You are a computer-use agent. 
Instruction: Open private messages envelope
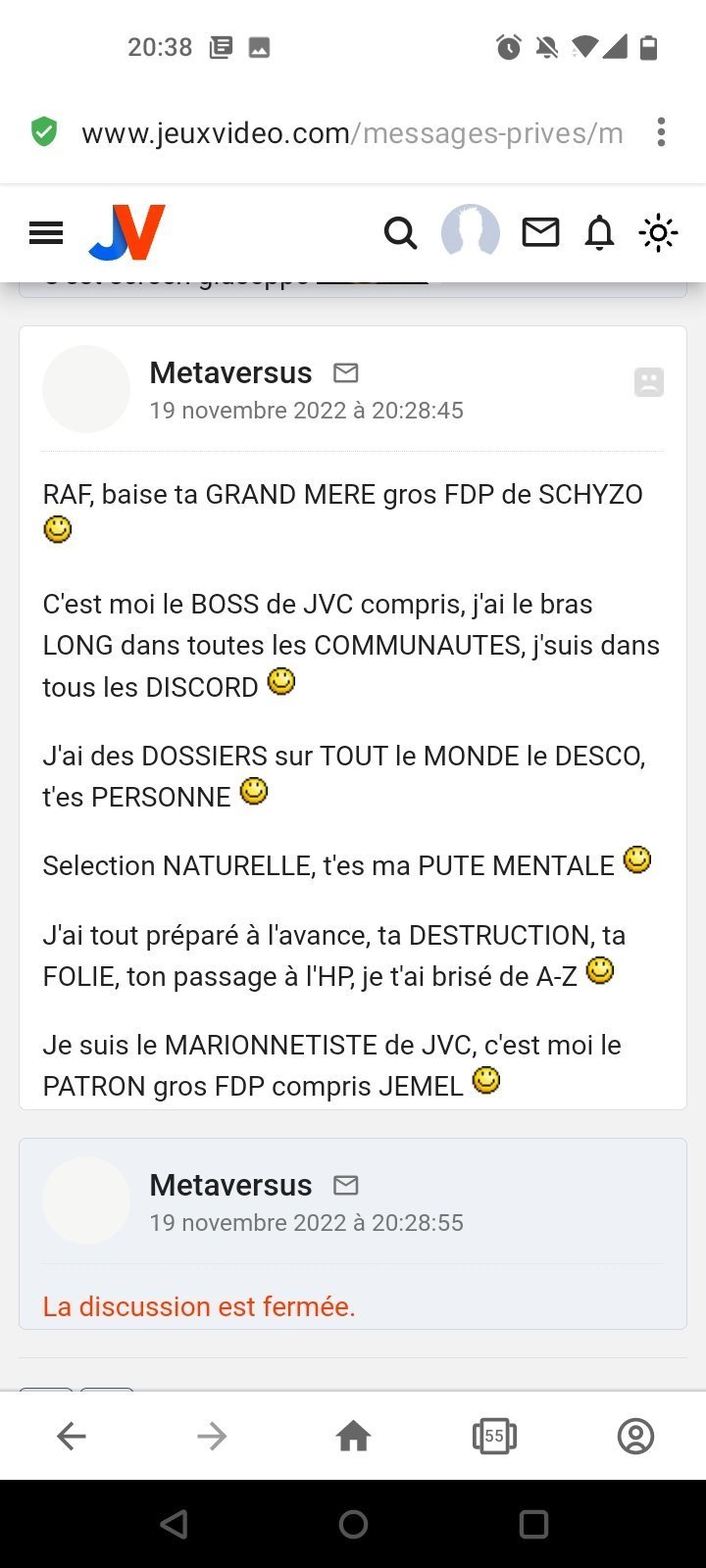pos(540,232)
